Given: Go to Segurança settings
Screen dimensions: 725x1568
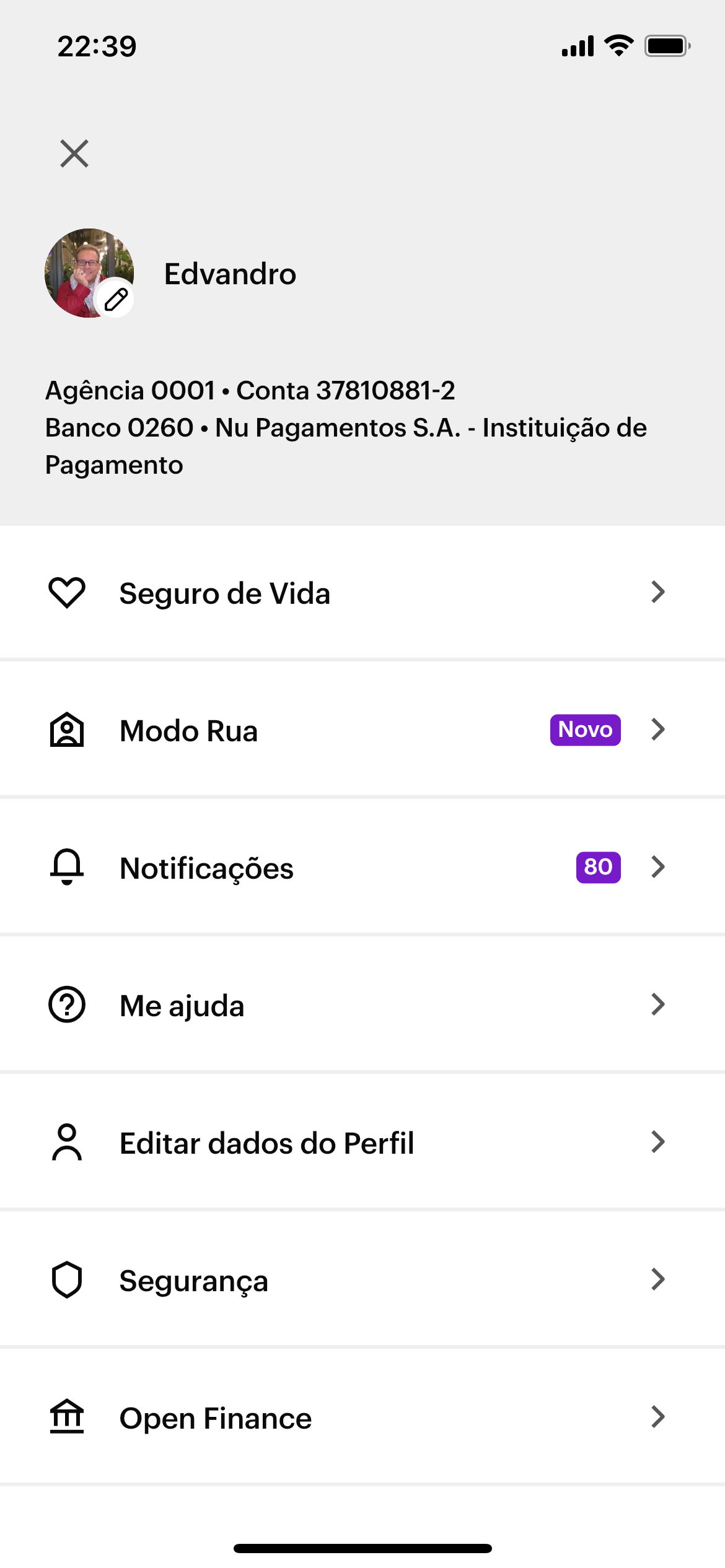Looking at the screenshot, I should point(362,1280).
